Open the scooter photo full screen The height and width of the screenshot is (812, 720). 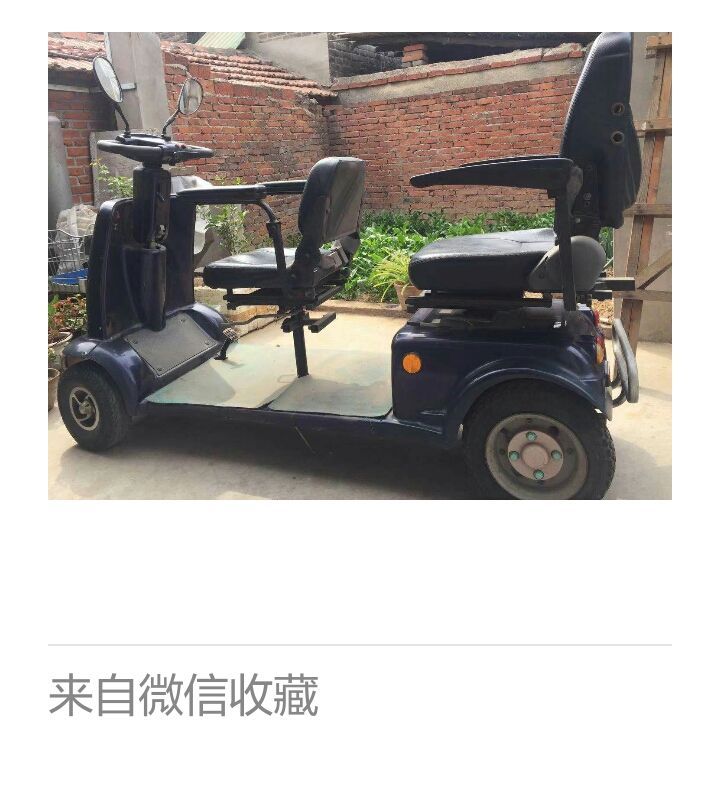(x=360, y=266)
